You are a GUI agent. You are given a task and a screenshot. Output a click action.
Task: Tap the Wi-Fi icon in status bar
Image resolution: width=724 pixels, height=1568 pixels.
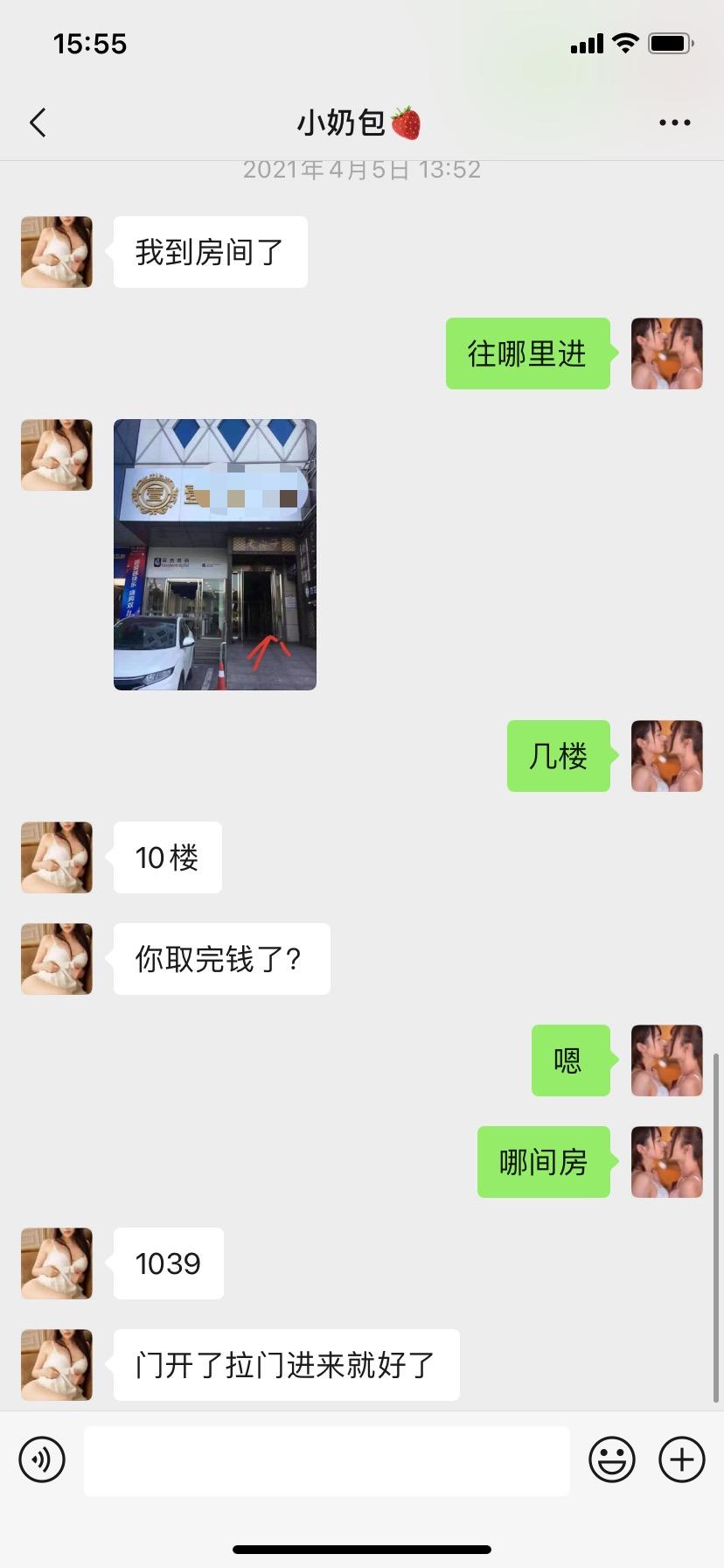pos(624,43)
